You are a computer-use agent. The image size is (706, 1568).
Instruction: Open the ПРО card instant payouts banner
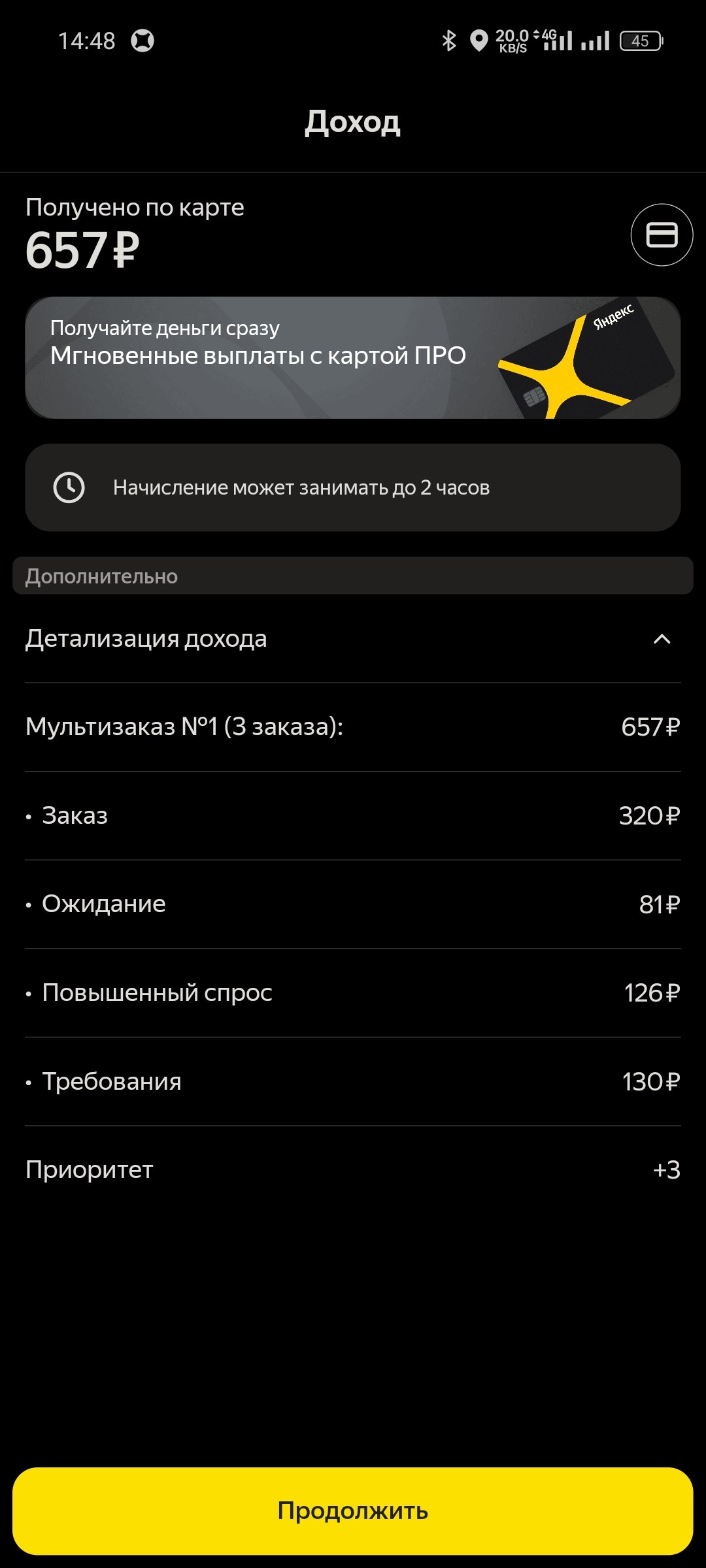pyautogui.click(x=353, y=357)
